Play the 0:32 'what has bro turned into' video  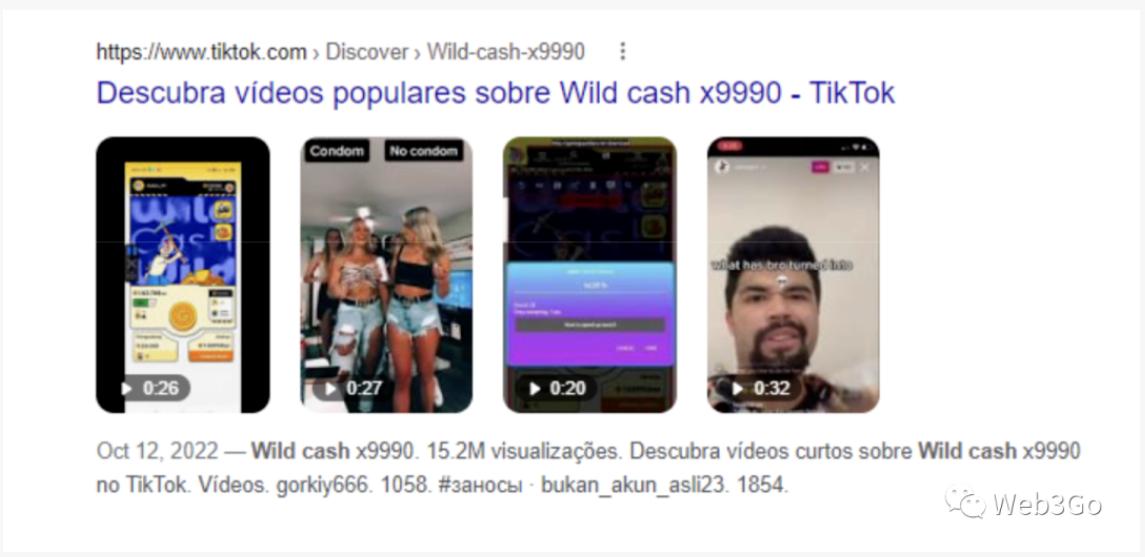click(x=793, y=275)
